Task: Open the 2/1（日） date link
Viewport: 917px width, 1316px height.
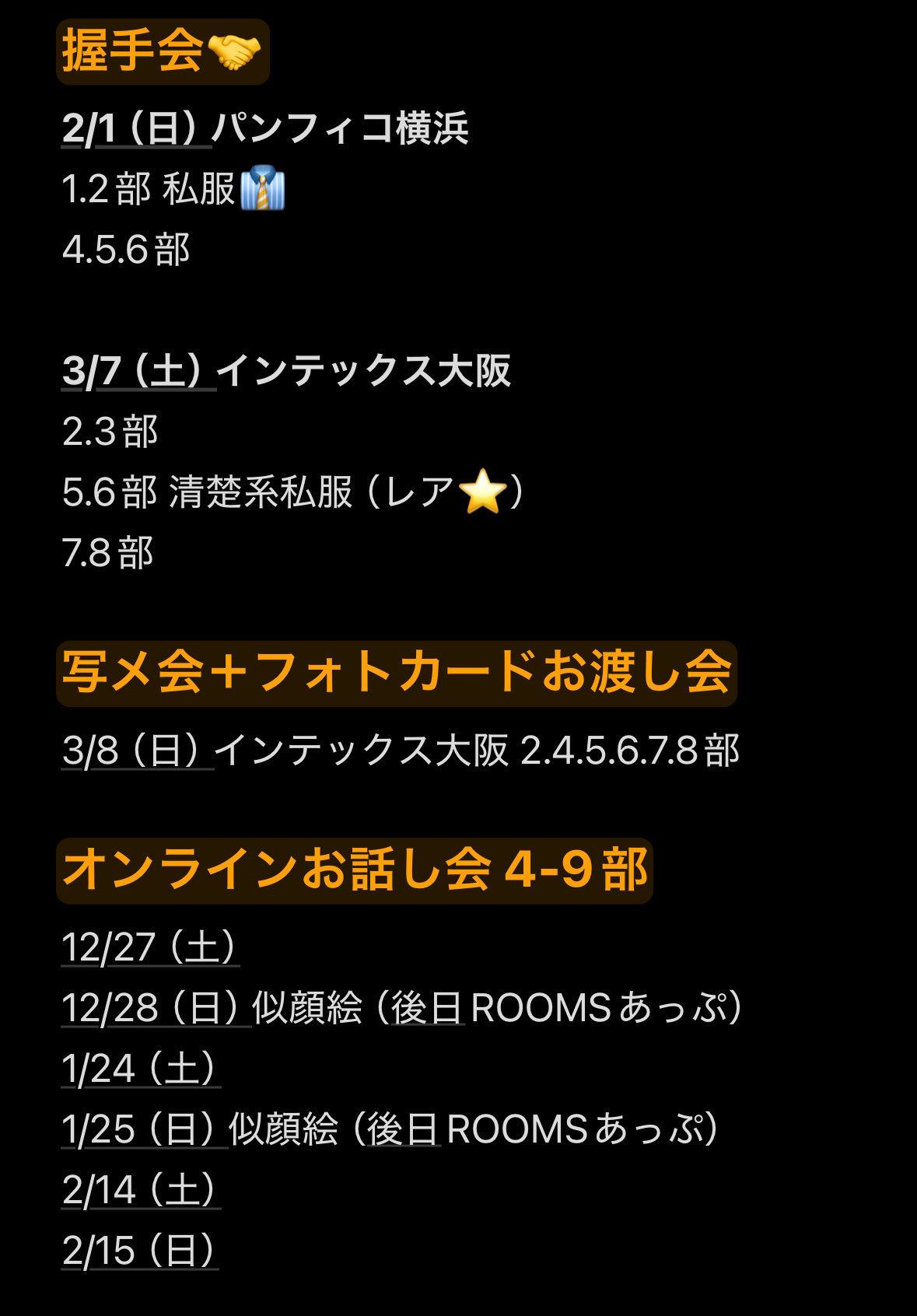Action: point(135,128)
